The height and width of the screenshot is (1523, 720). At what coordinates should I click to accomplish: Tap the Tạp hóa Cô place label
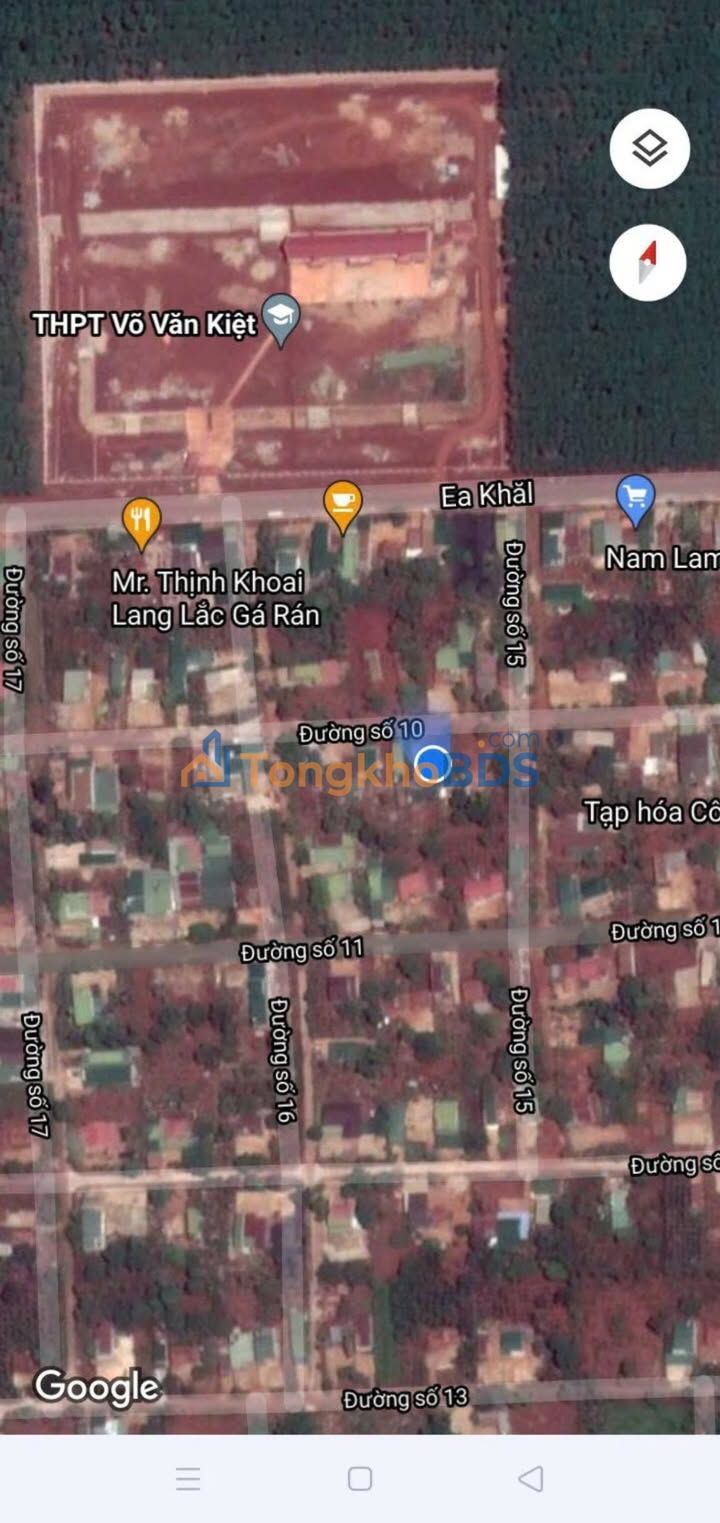(x=650, y=812)
